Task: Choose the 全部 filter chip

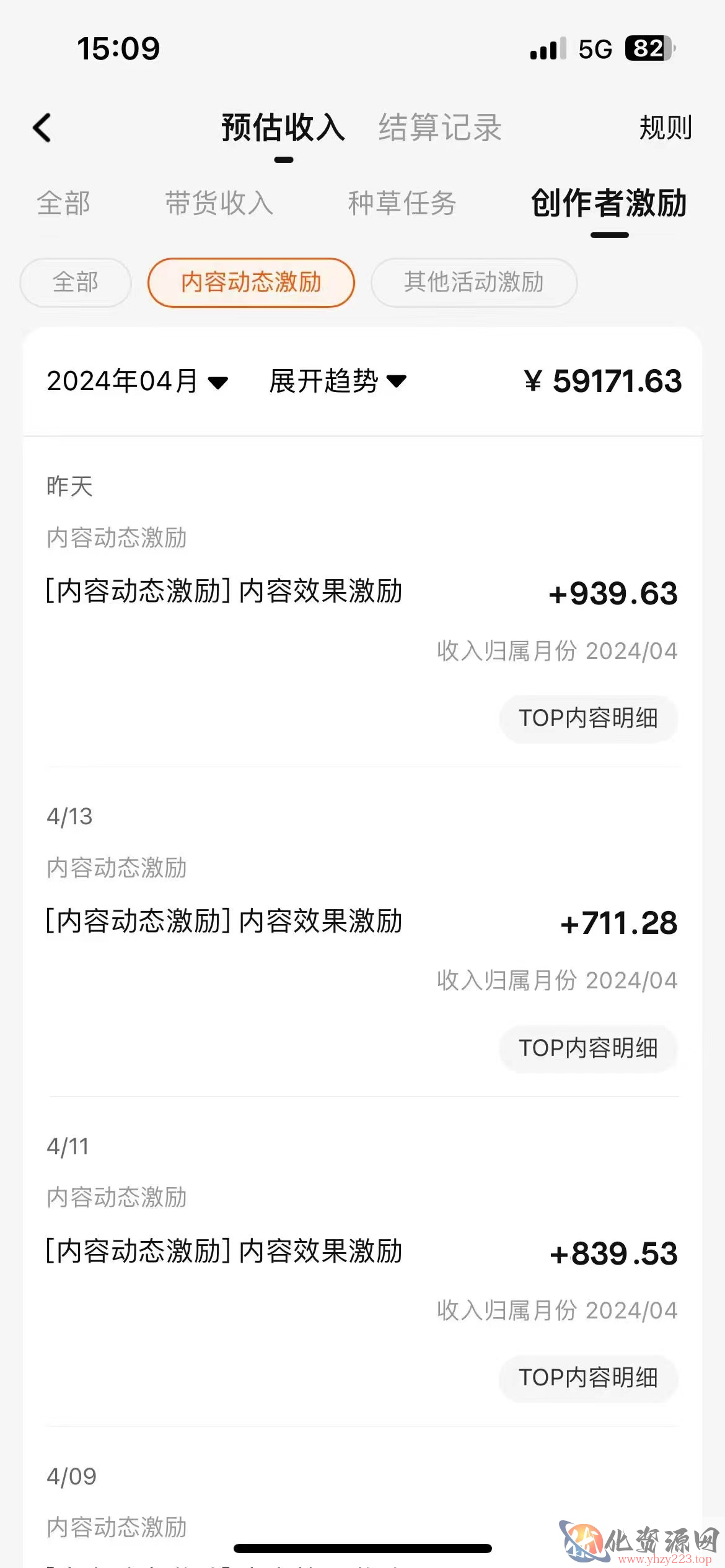Action: [x=76, y=282]
